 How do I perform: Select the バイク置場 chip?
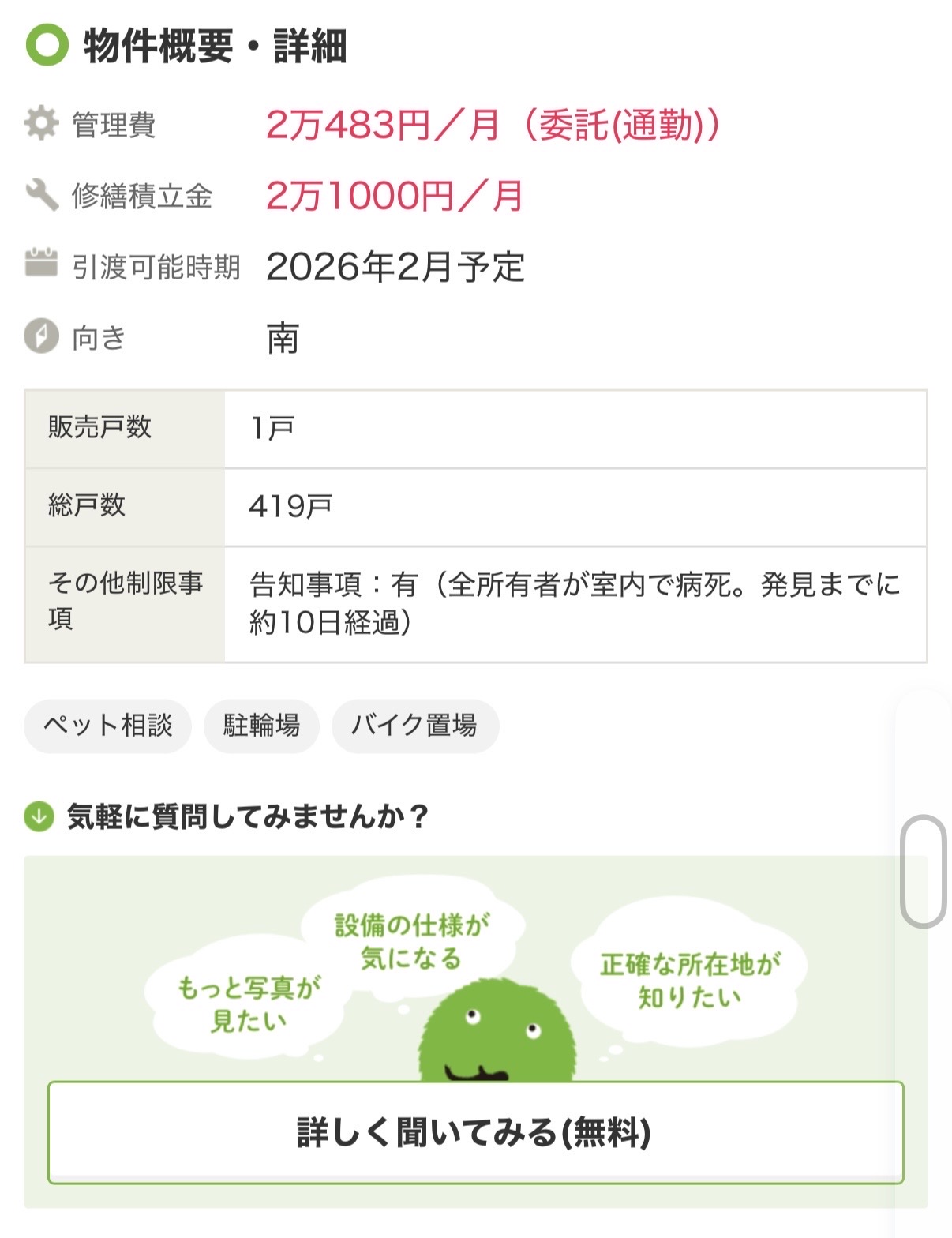coord(414,726)
